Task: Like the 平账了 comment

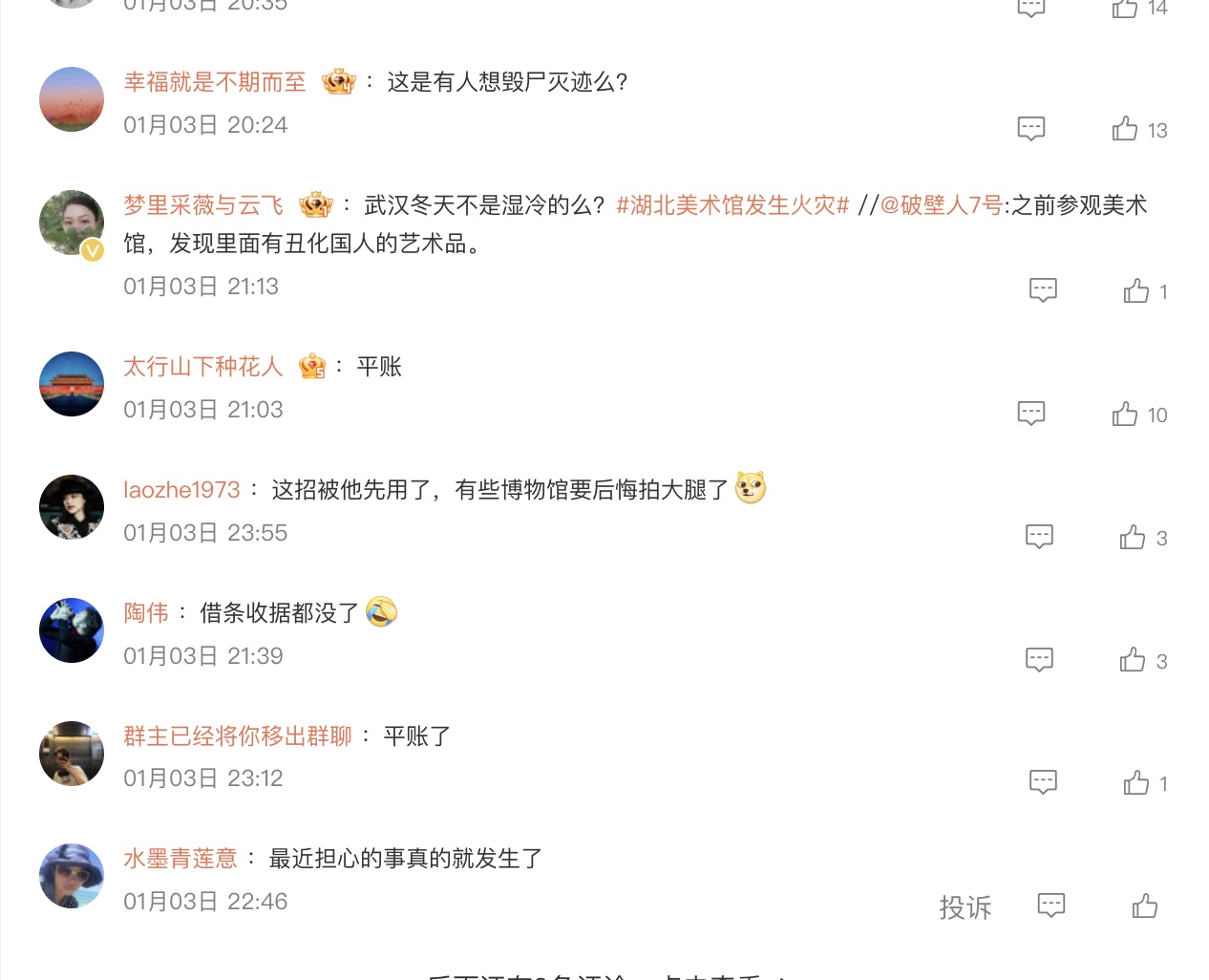Action: (1136, 784)
